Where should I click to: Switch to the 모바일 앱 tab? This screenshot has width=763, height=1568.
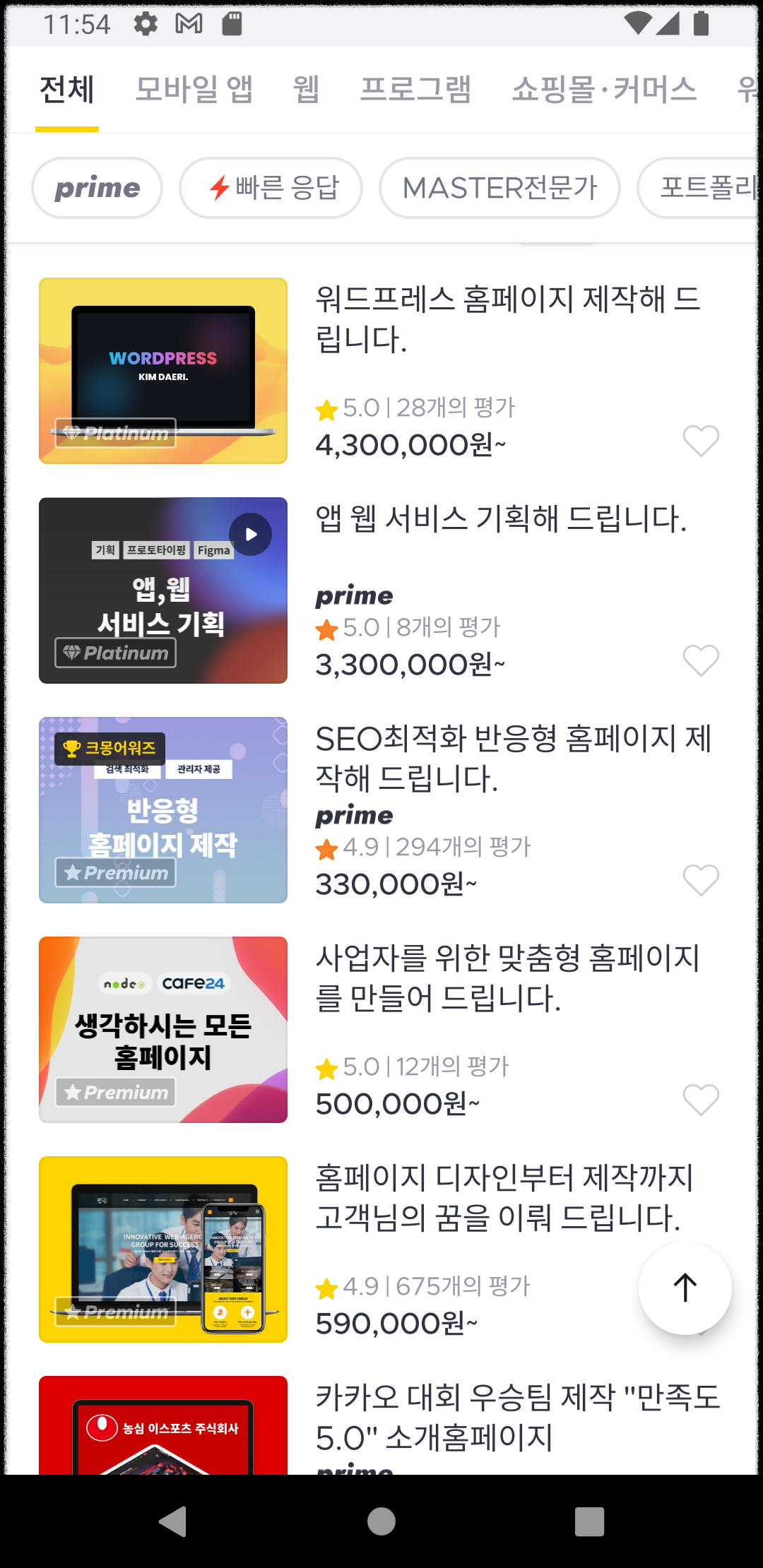[x=194, y=90]
